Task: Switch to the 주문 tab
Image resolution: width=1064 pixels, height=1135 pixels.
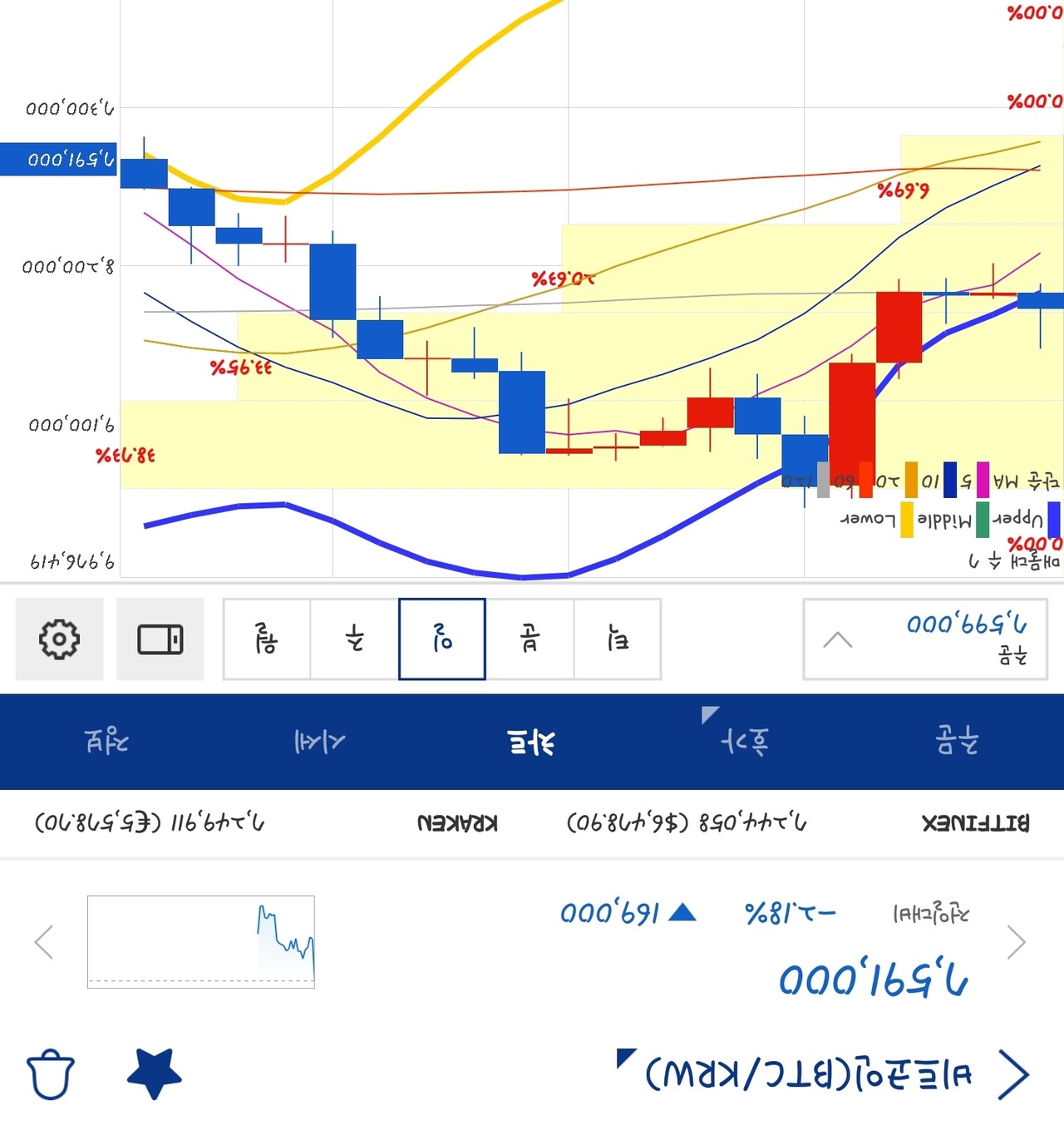Action: click(957, 741)
